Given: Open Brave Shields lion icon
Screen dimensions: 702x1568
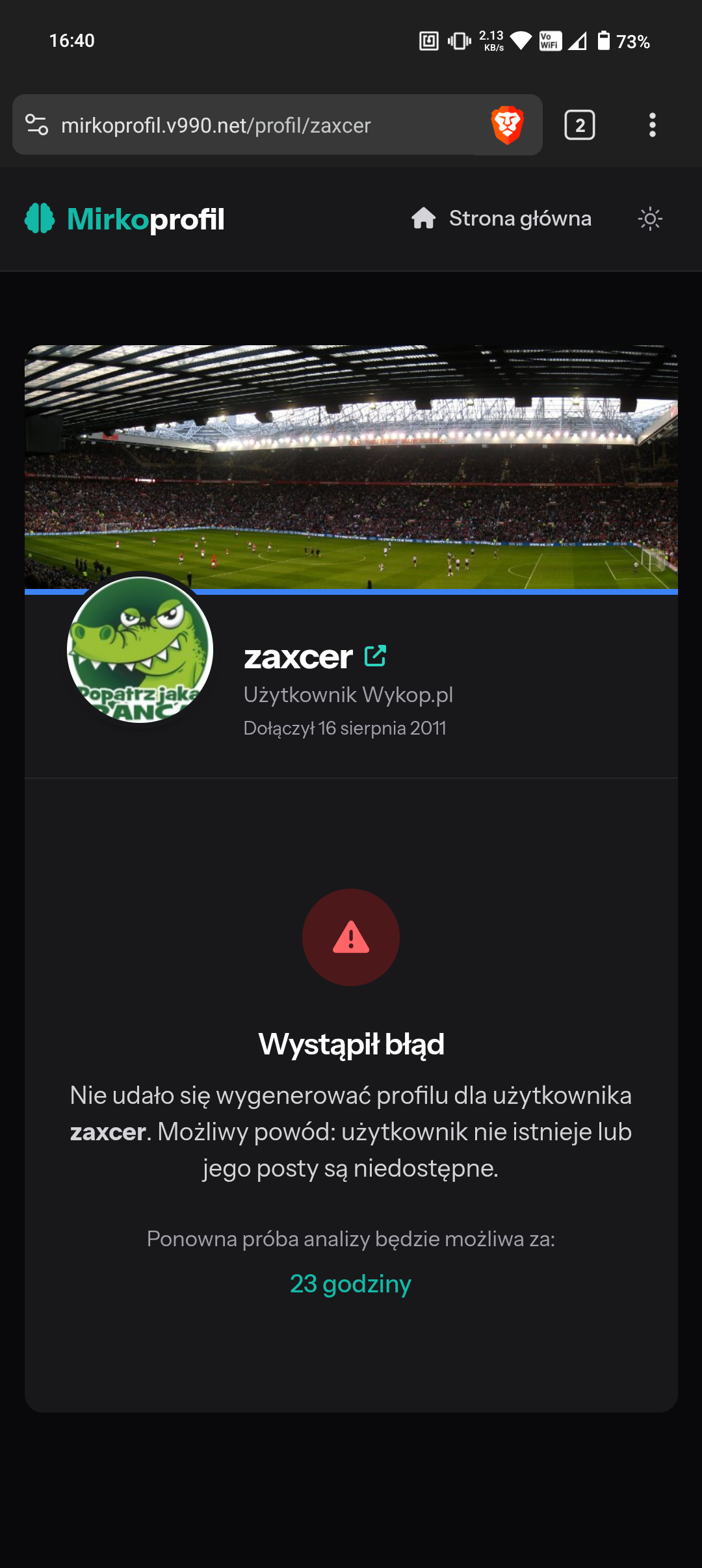Looking at the screenshot, I should tap(507, 125).
